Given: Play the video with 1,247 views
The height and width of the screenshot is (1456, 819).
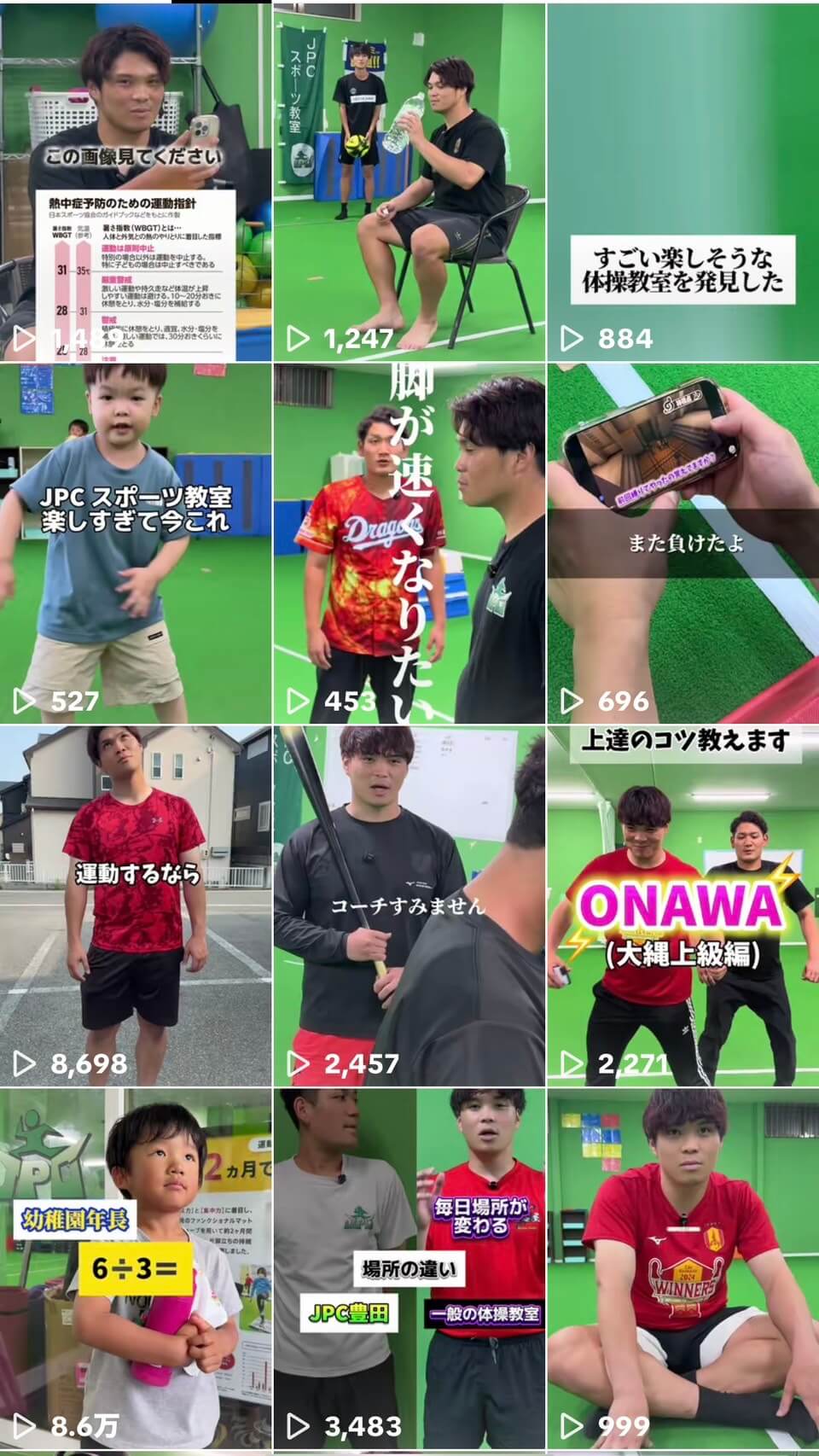Looking at the screenshot, I should (409, 182).
